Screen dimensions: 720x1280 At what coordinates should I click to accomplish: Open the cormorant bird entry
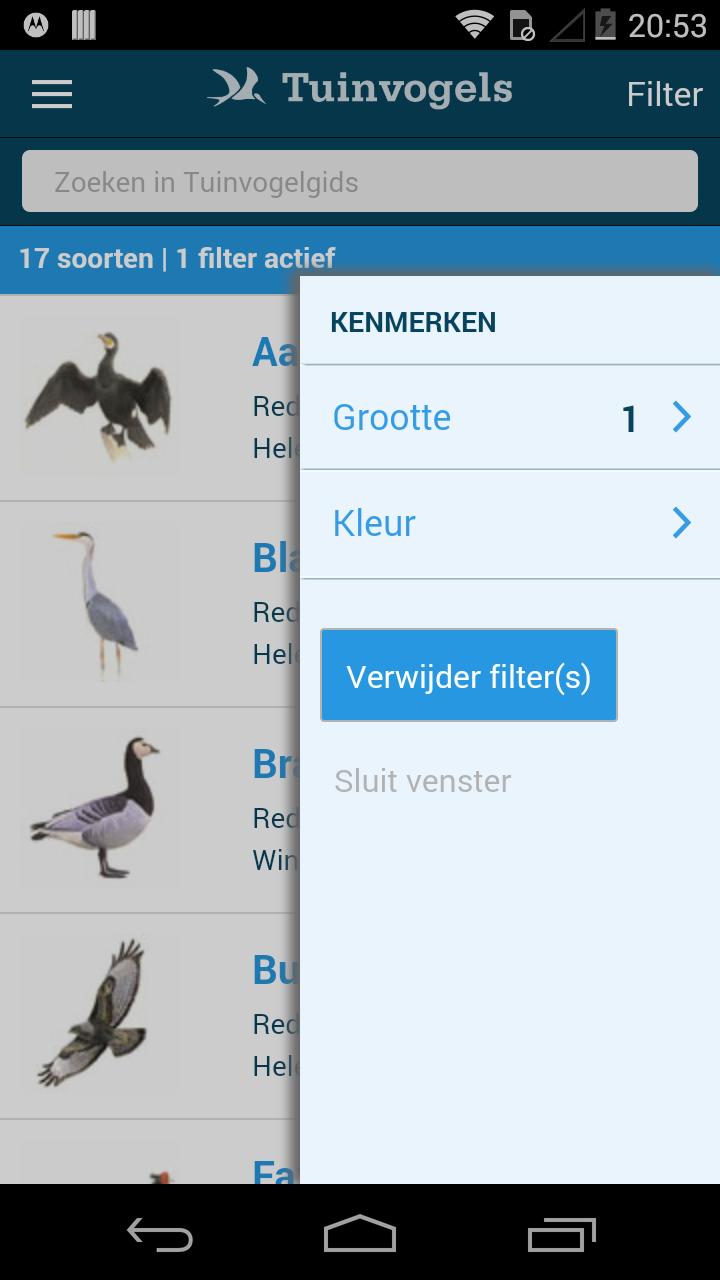click(150, 398)
